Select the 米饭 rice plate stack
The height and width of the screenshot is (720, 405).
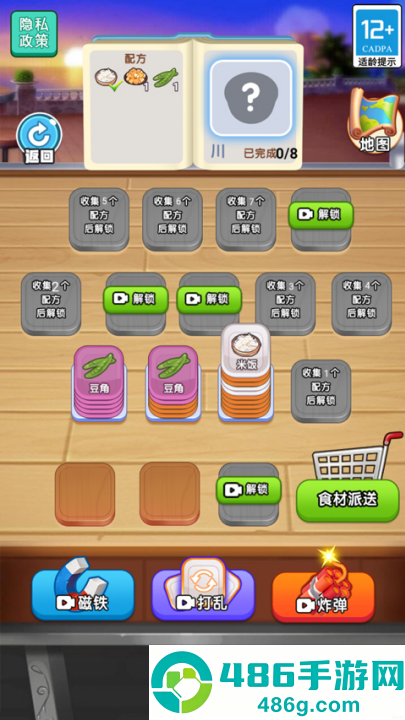pyautogui.click(x=246, y=372)
